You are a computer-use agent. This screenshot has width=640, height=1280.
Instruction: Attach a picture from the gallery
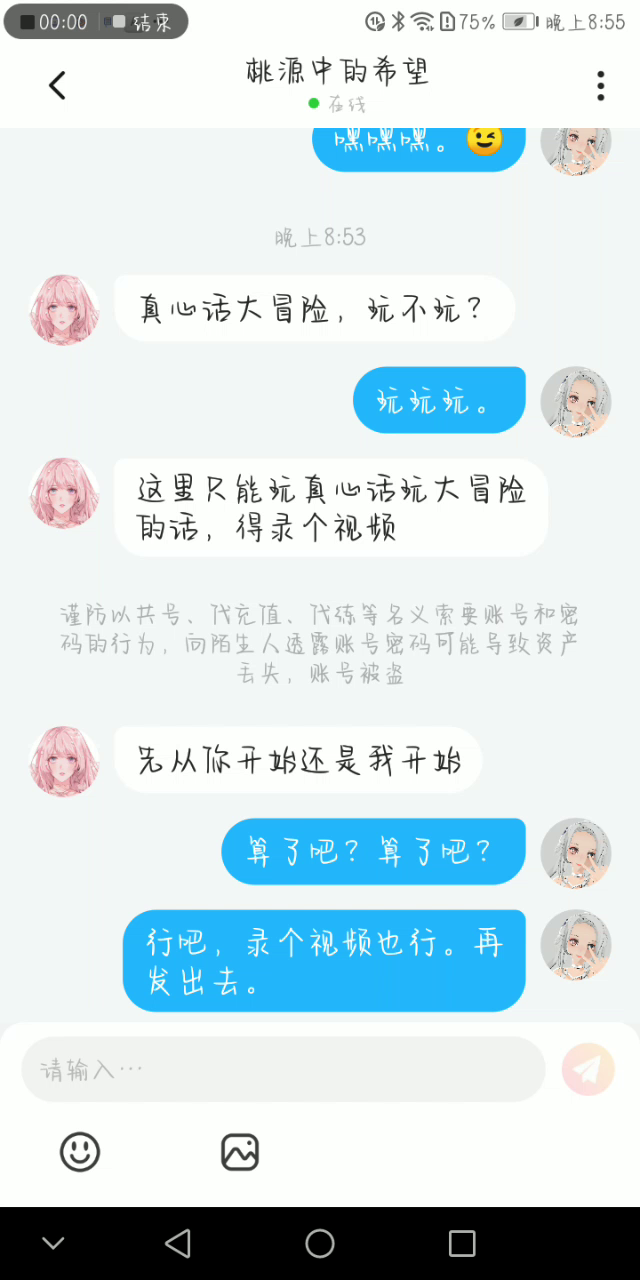click(240, 1152)
